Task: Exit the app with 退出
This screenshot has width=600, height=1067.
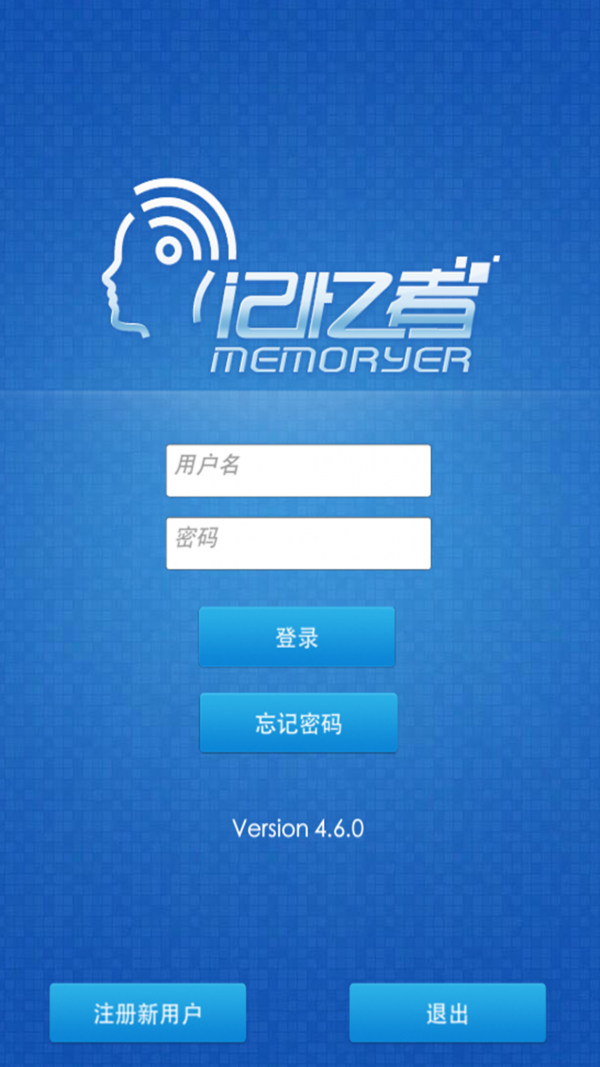Action: (x=448, y=1013)
